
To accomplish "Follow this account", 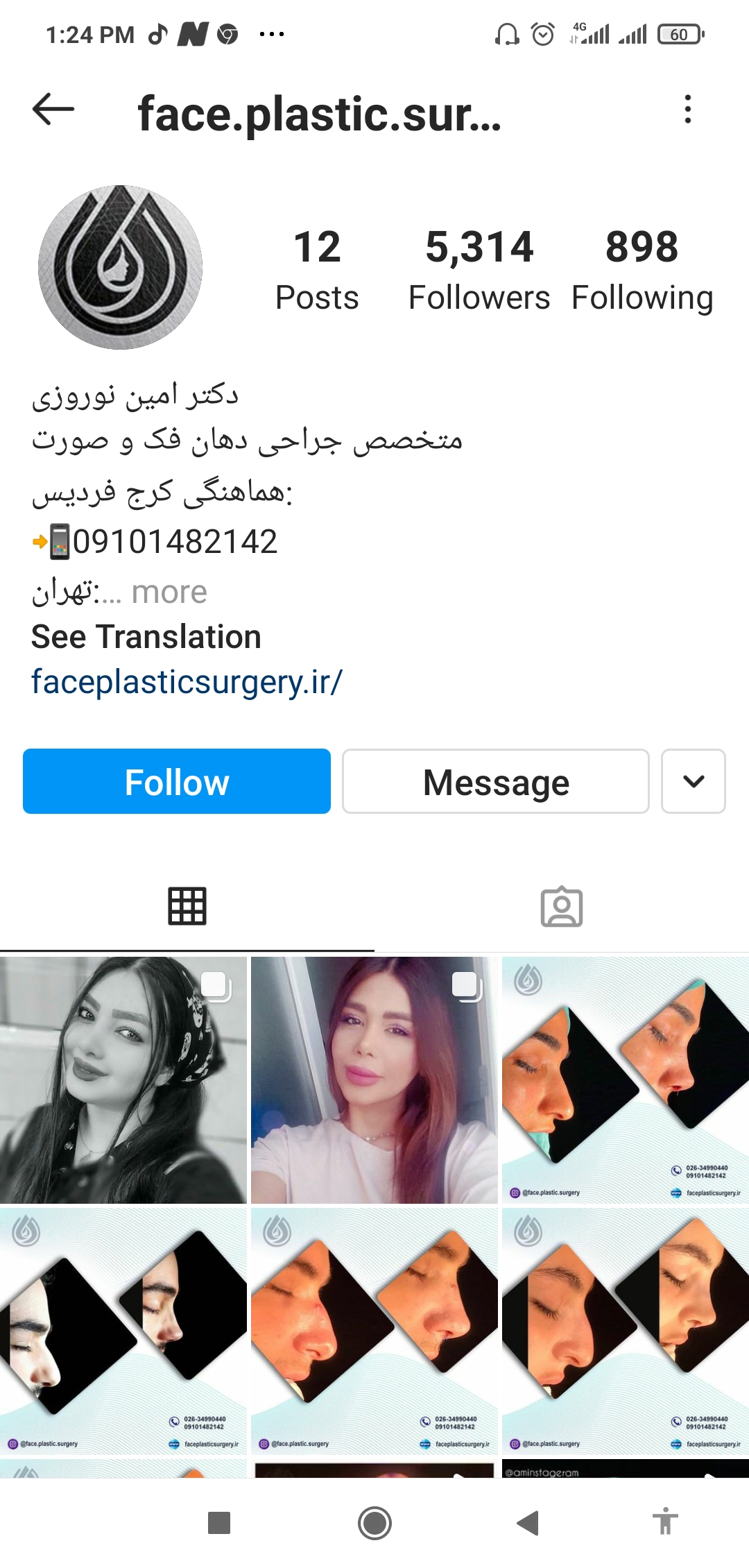I will point(177,781).
